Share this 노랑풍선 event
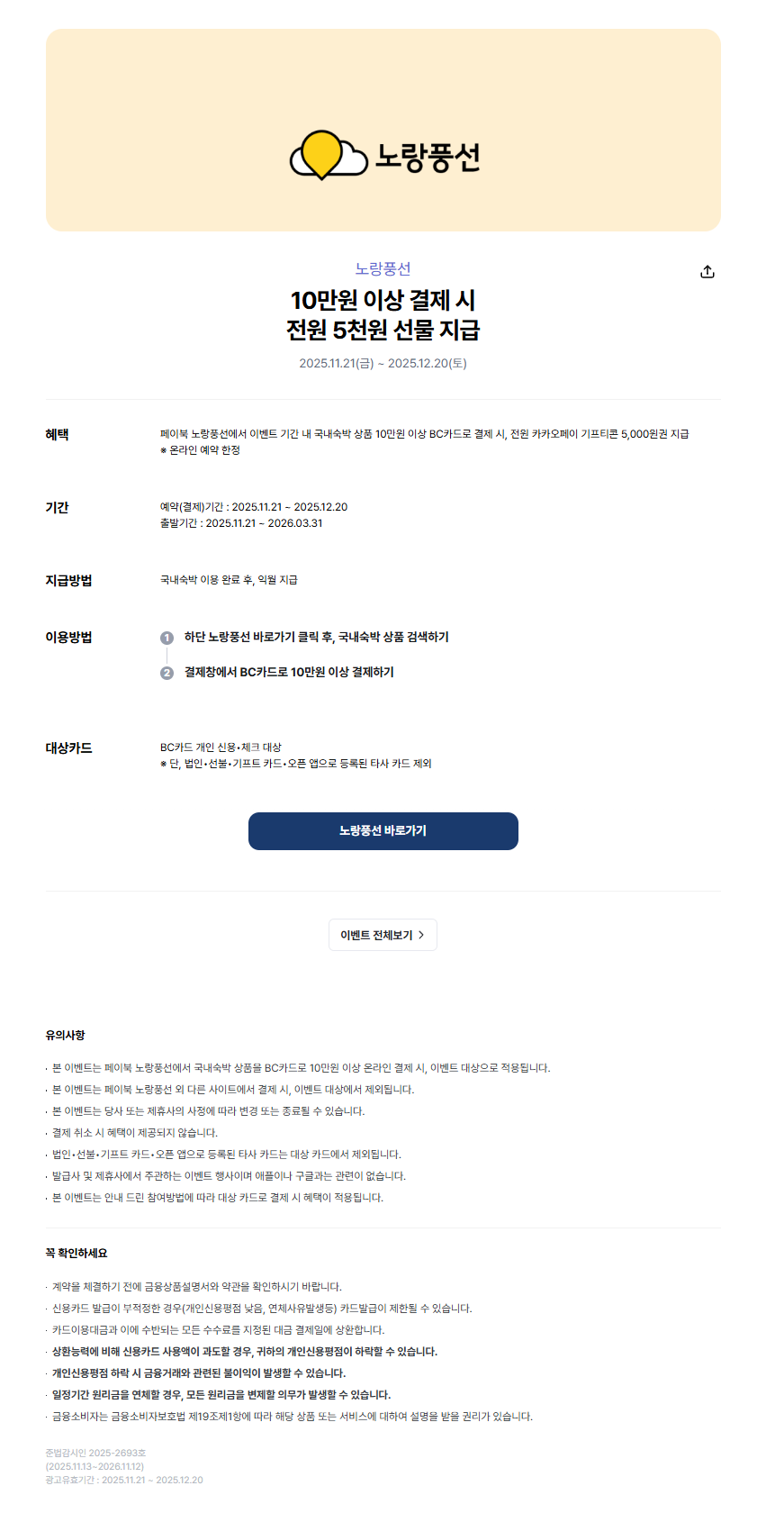The width and height of the screenshot is (784, 1522). click(707, 272)
